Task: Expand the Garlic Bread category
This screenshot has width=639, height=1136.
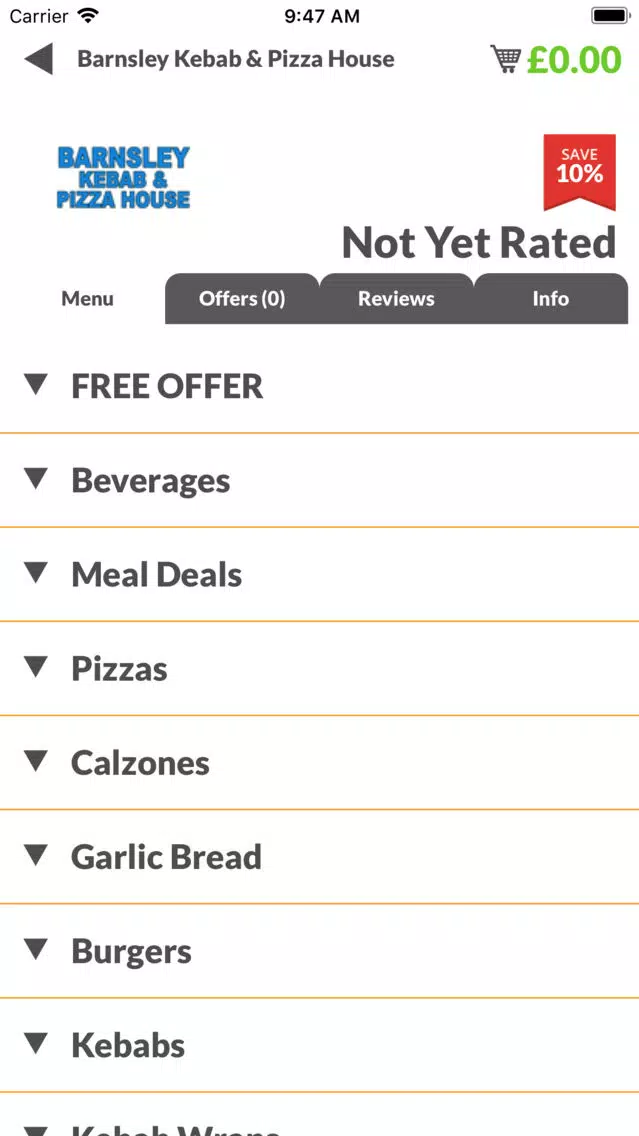Action: [320, 858]
